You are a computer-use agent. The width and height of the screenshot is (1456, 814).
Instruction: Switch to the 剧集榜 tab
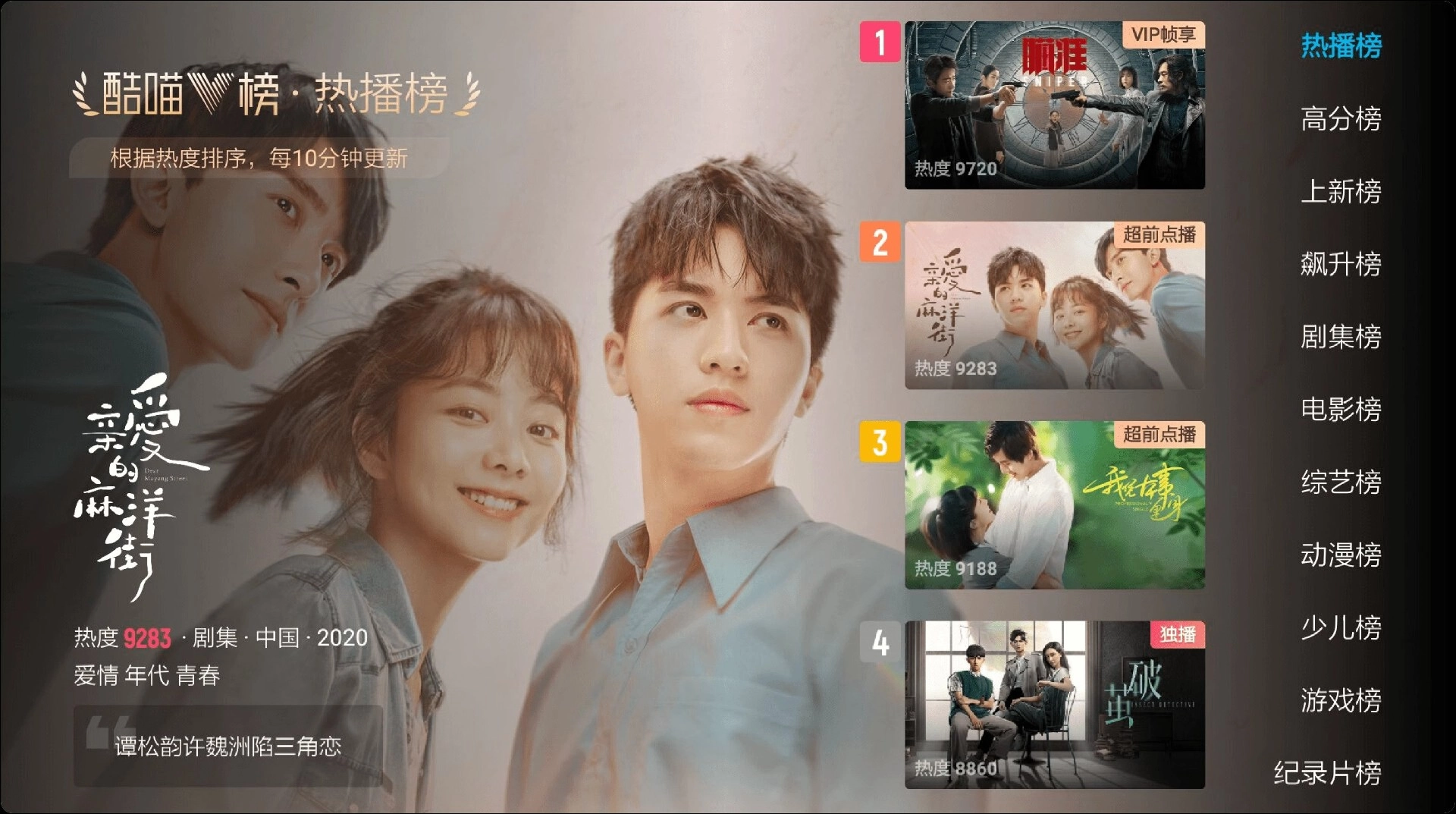click(x=1341, y=337)
